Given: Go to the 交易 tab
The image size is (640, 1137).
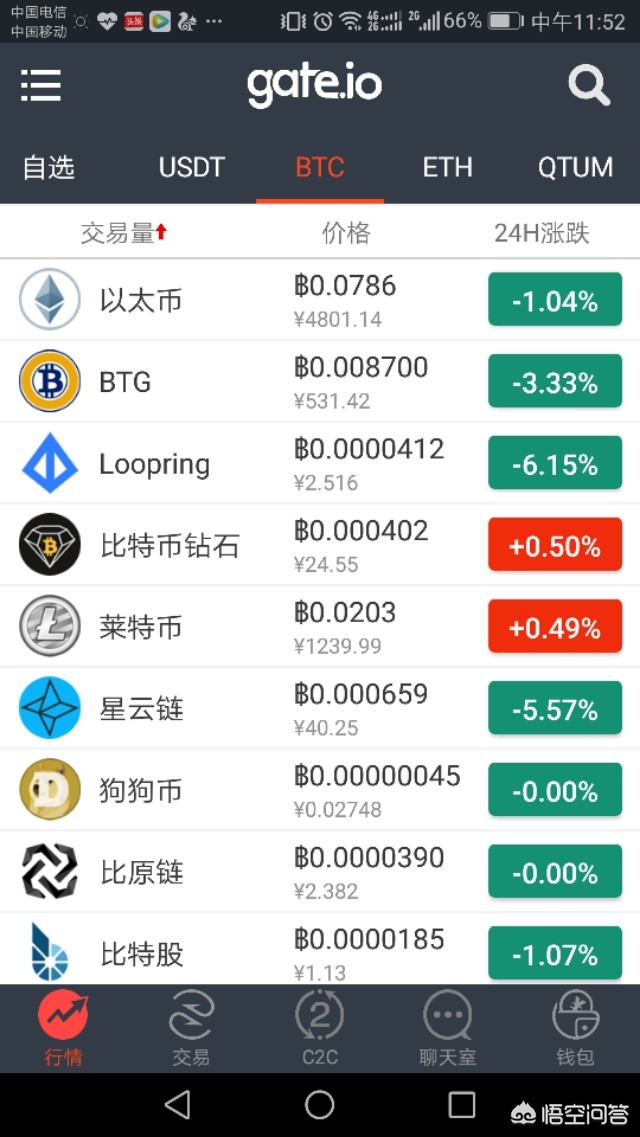Looking at the screenshot, I should pyautogui.click(x=191, y=1028).
